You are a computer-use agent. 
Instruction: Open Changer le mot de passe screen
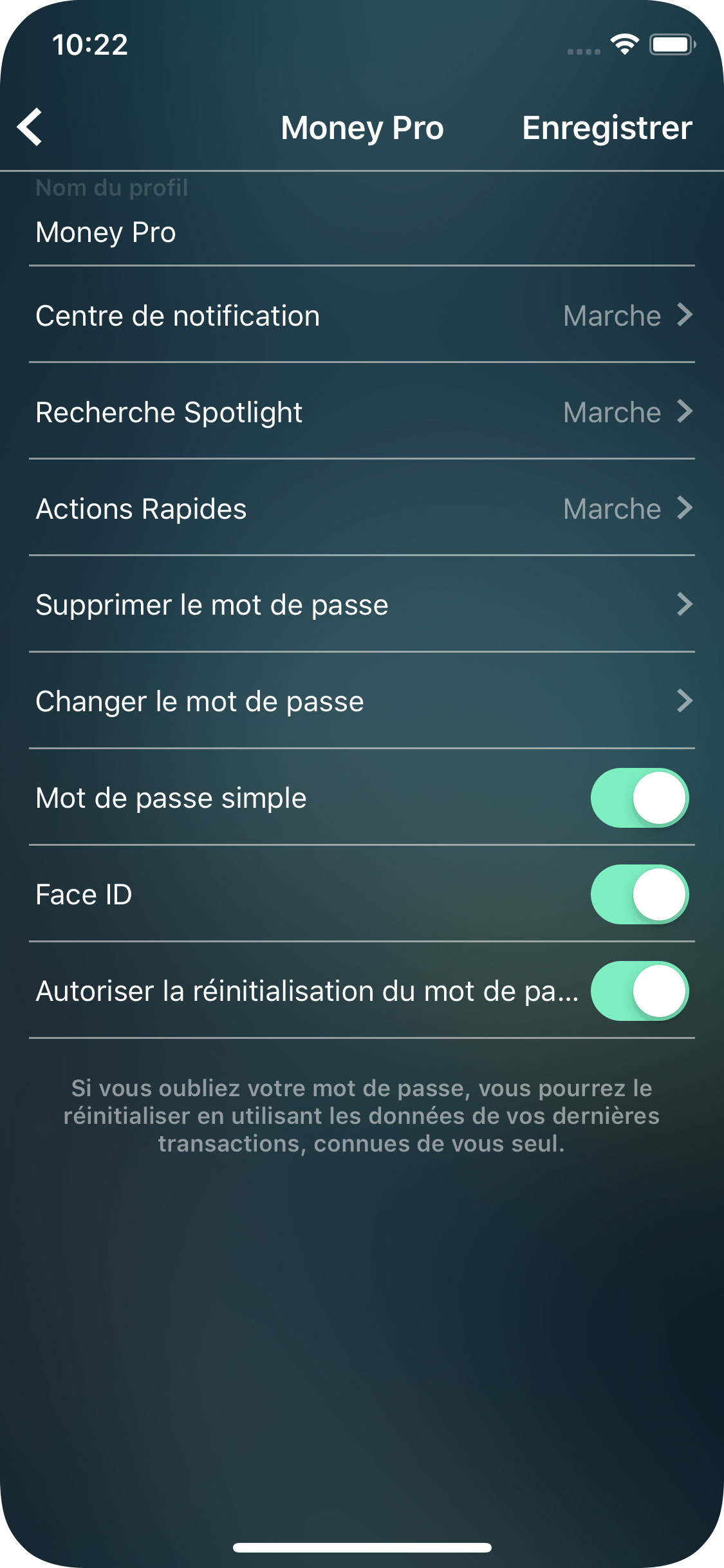click(x=360, y=702)
